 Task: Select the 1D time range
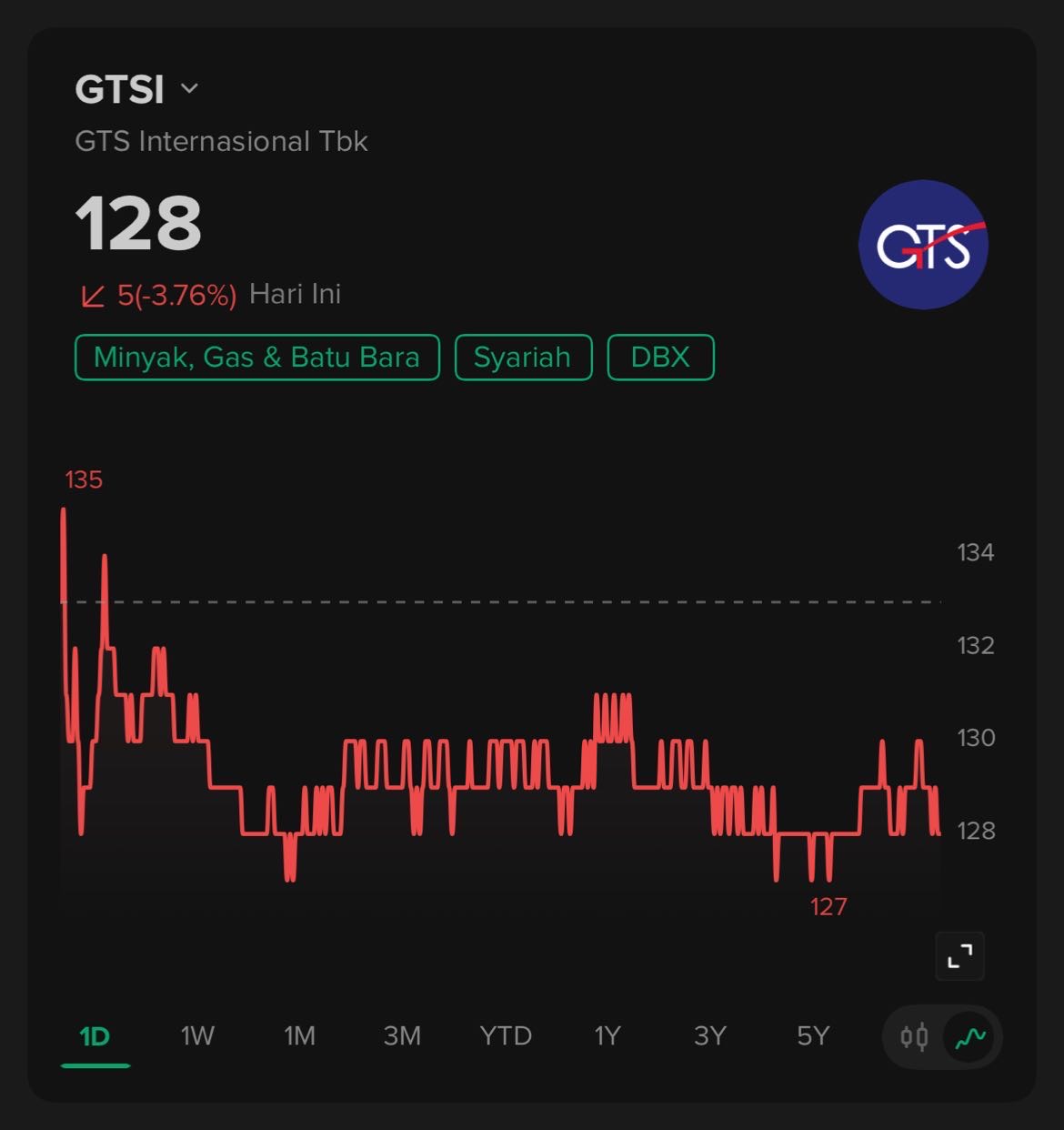click(95, 1036)
